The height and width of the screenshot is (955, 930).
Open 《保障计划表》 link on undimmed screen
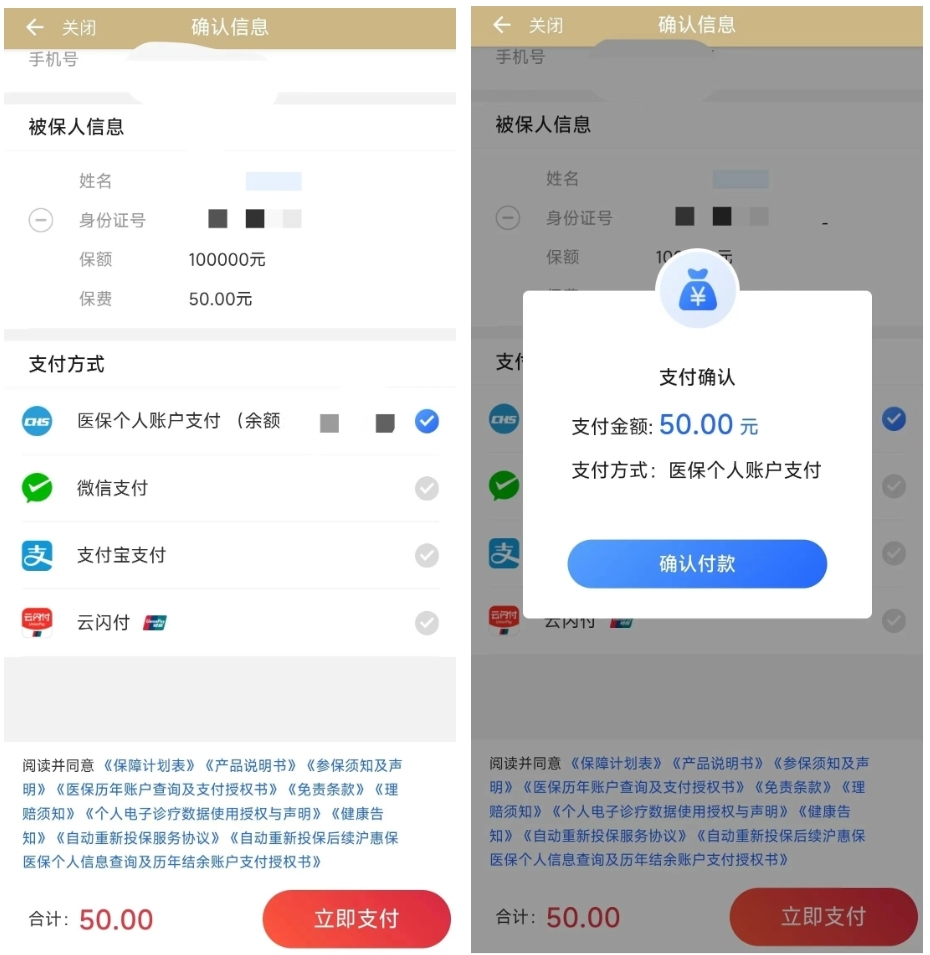[148, 765]
